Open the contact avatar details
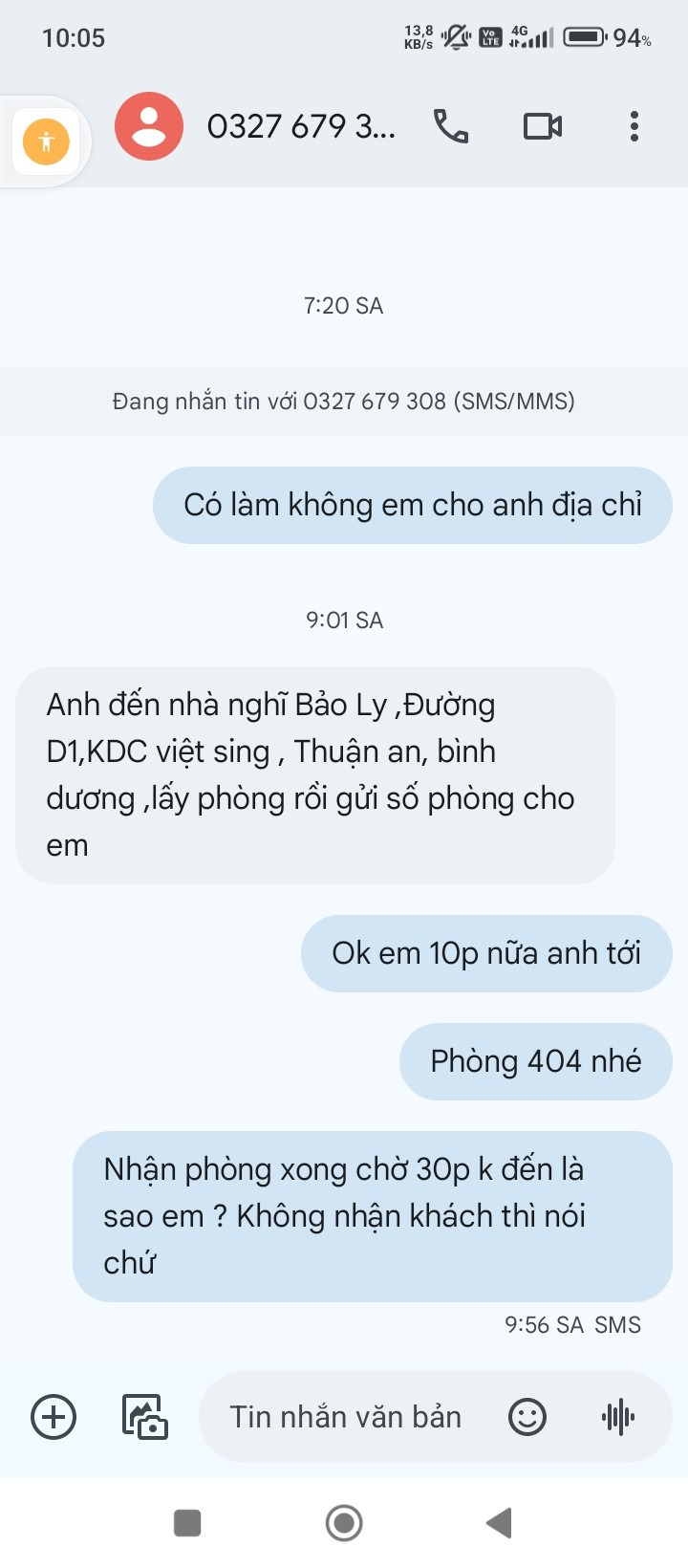The height and width of the screenshot is (1568, 688). (x=149, y=126)
